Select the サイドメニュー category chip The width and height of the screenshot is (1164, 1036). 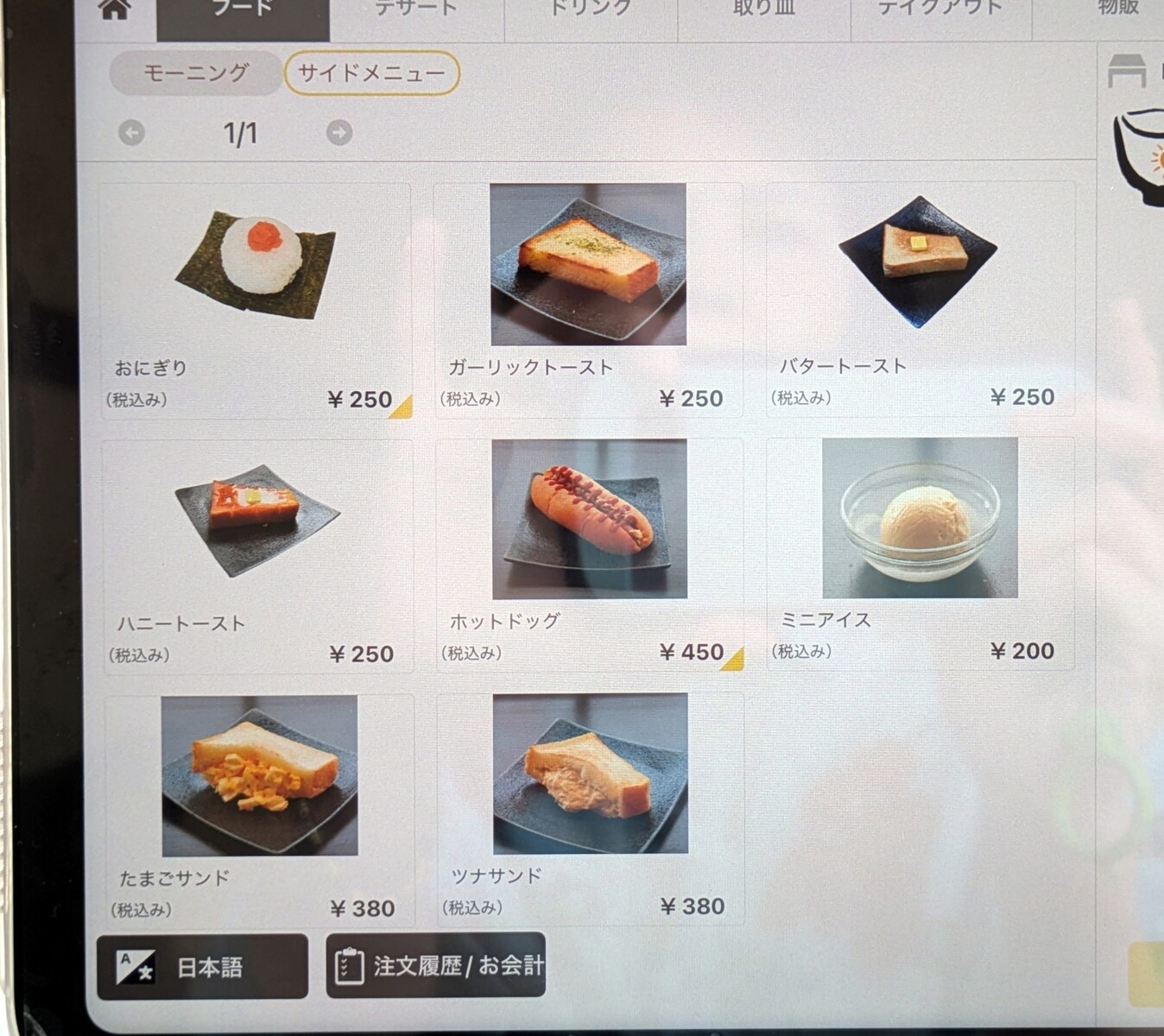(x=371, y=73)
